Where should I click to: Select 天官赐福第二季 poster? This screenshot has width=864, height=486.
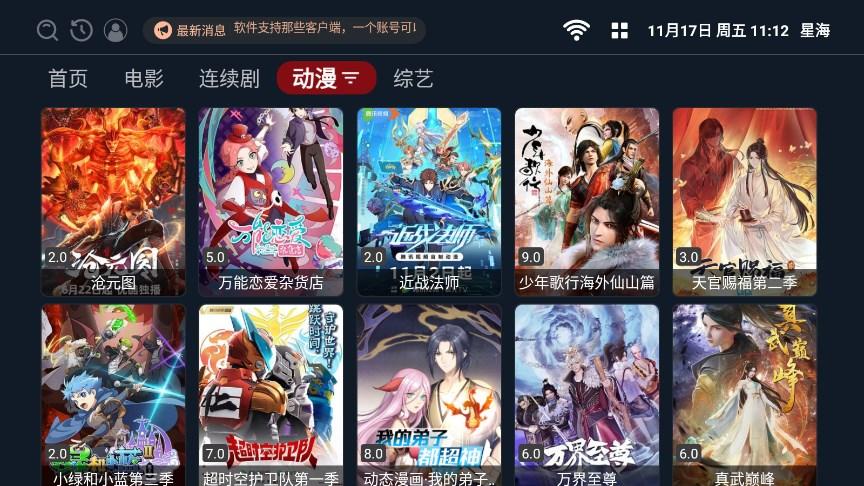[x=745, y=201]
